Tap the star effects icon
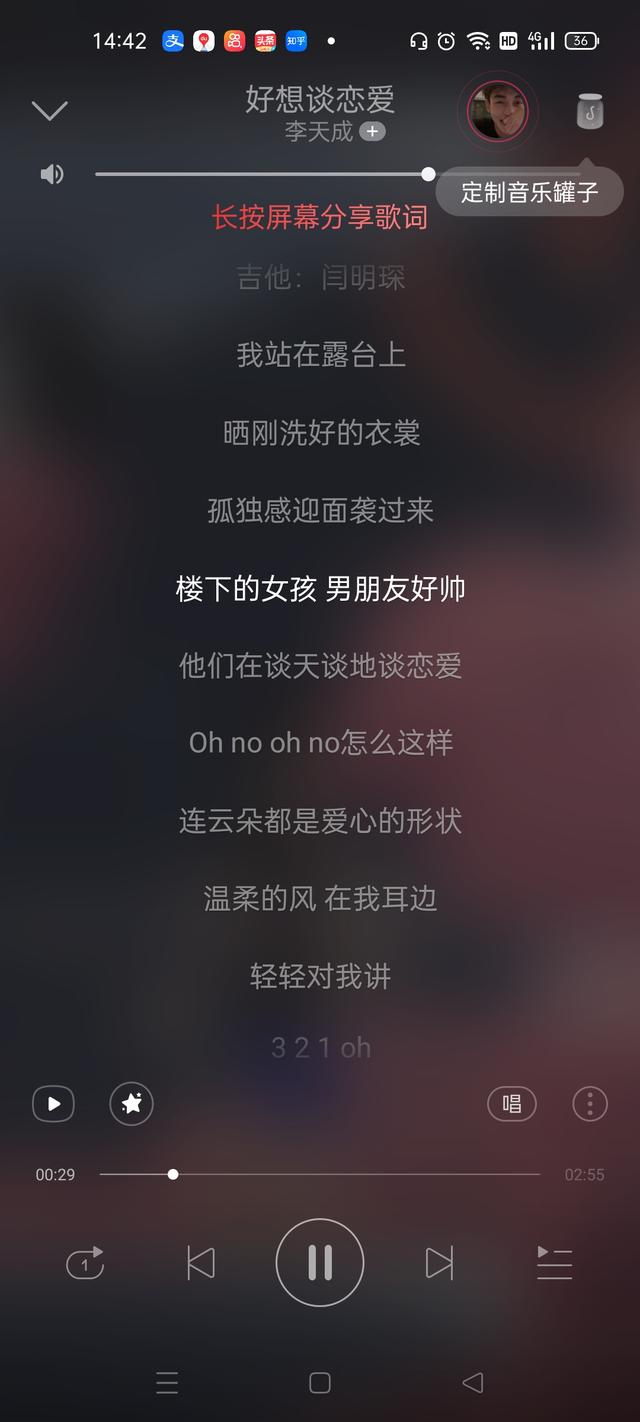The width and height of the screenshot is (640, 1422). pos(131,1104)
